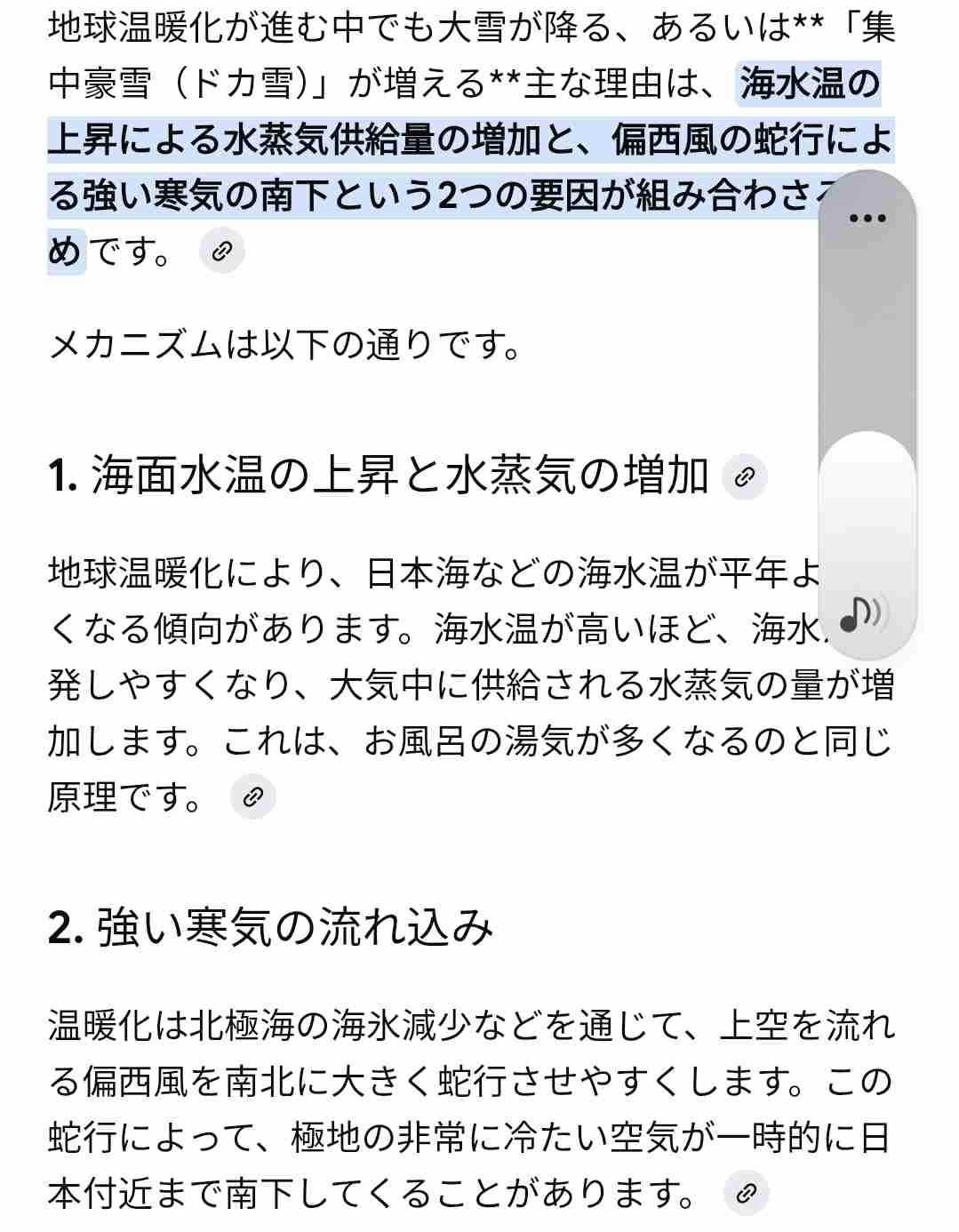Select heading 1. 海面水温の上昇と水蒸気の増加

click(x=382, y=477)
